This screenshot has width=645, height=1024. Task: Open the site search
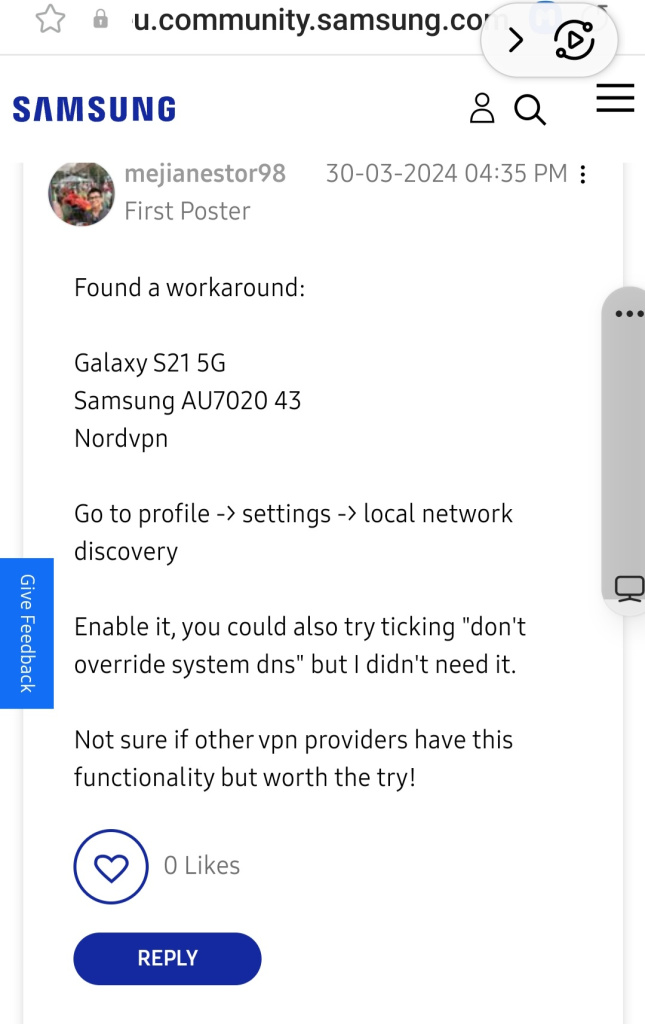point(530,110)
